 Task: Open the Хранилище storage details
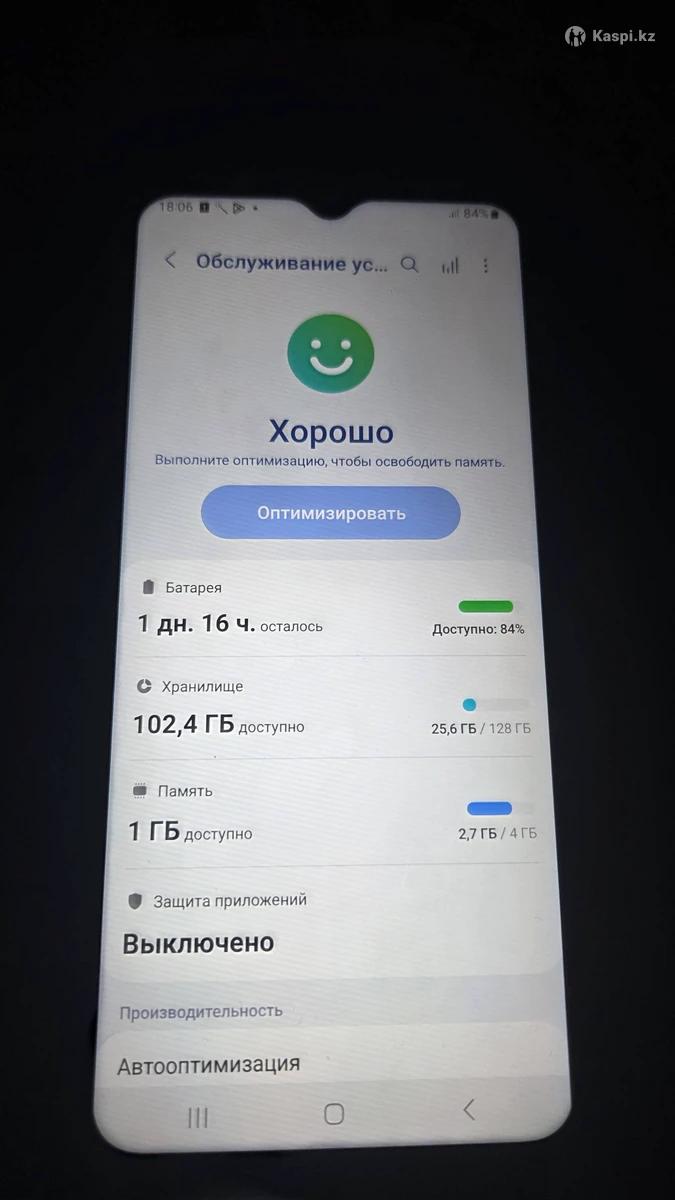pos(330,708)
